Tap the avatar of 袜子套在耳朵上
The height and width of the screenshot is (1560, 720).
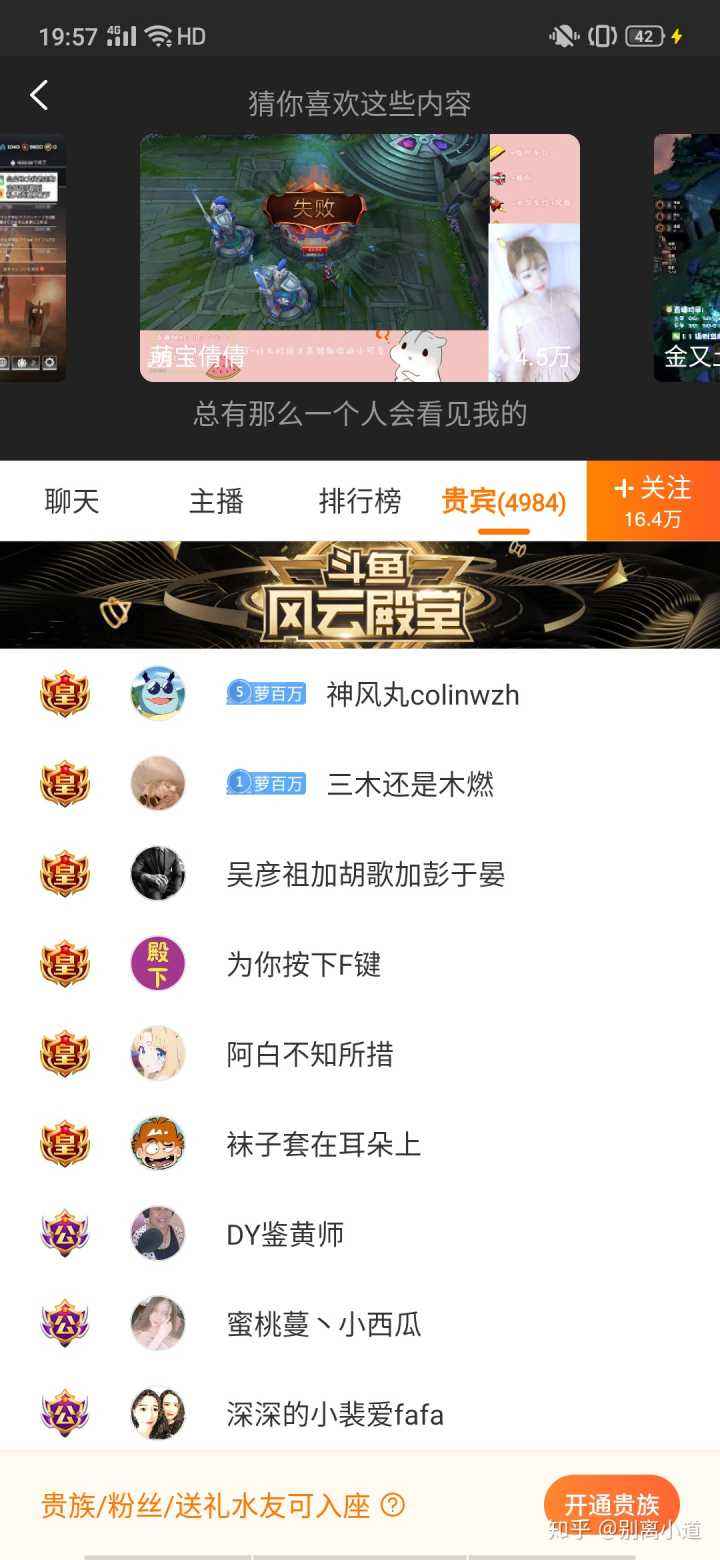(157, 1143)
